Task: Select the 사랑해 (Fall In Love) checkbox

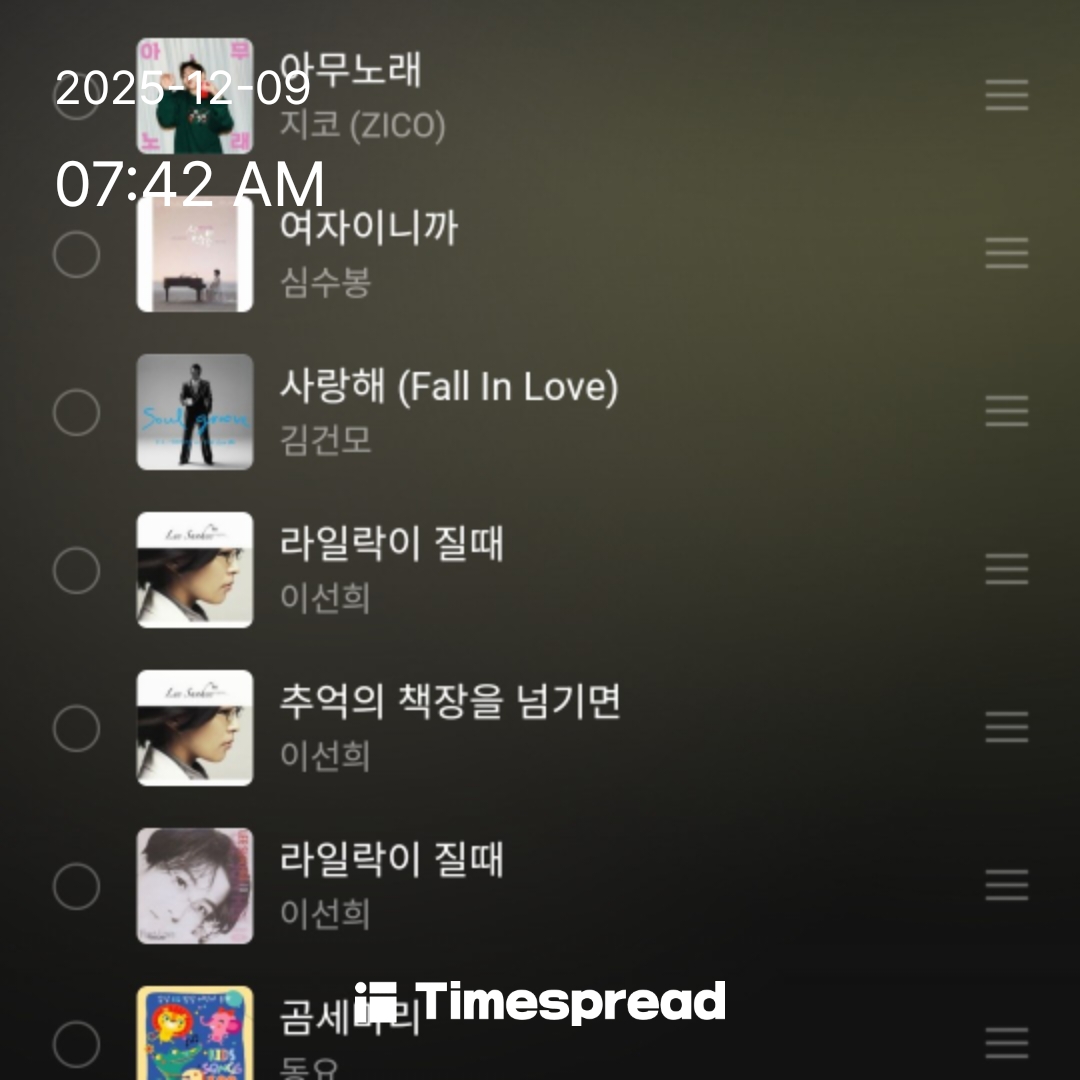Action: pyautogui.click(x=76, y=412)
